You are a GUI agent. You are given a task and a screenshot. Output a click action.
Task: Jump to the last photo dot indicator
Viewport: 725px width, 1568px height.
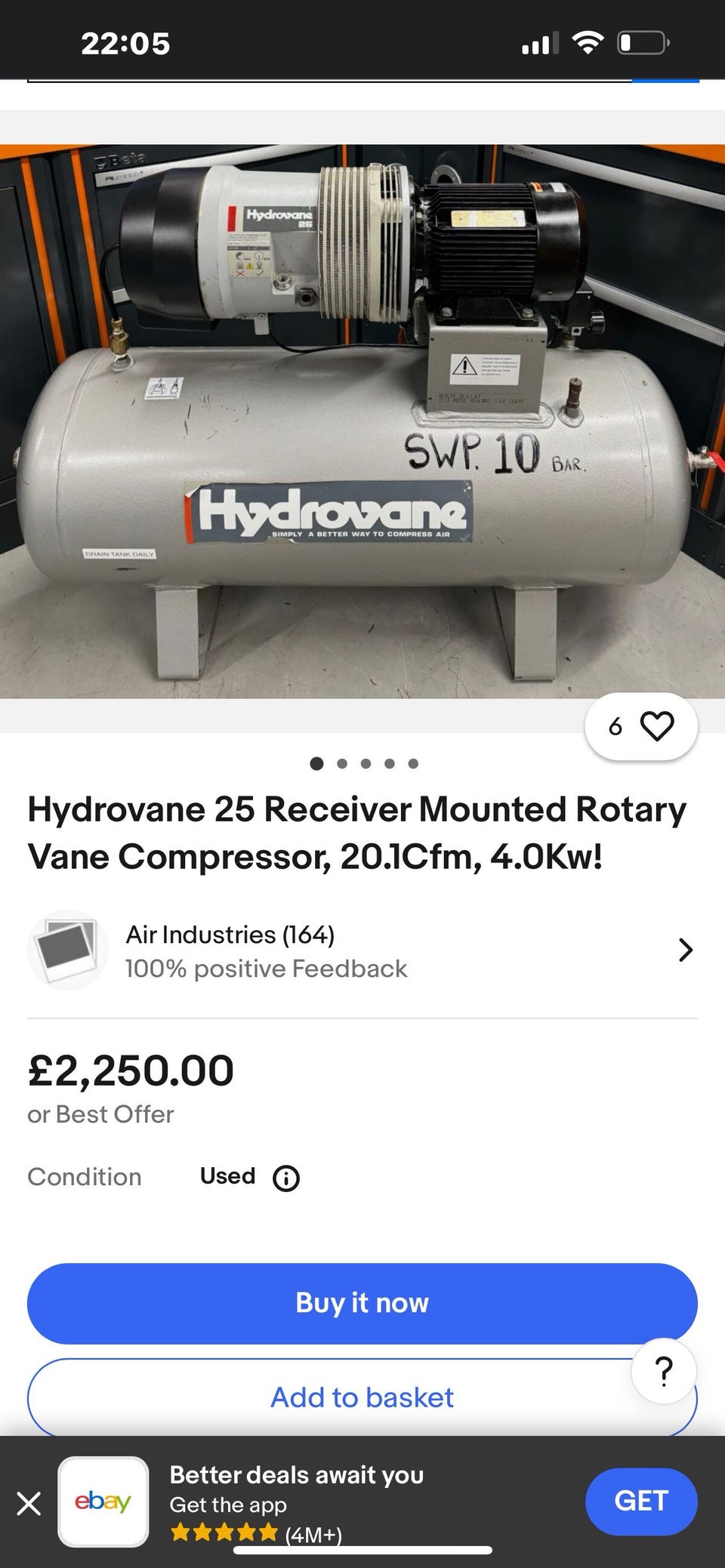click(x=413, y=763)
